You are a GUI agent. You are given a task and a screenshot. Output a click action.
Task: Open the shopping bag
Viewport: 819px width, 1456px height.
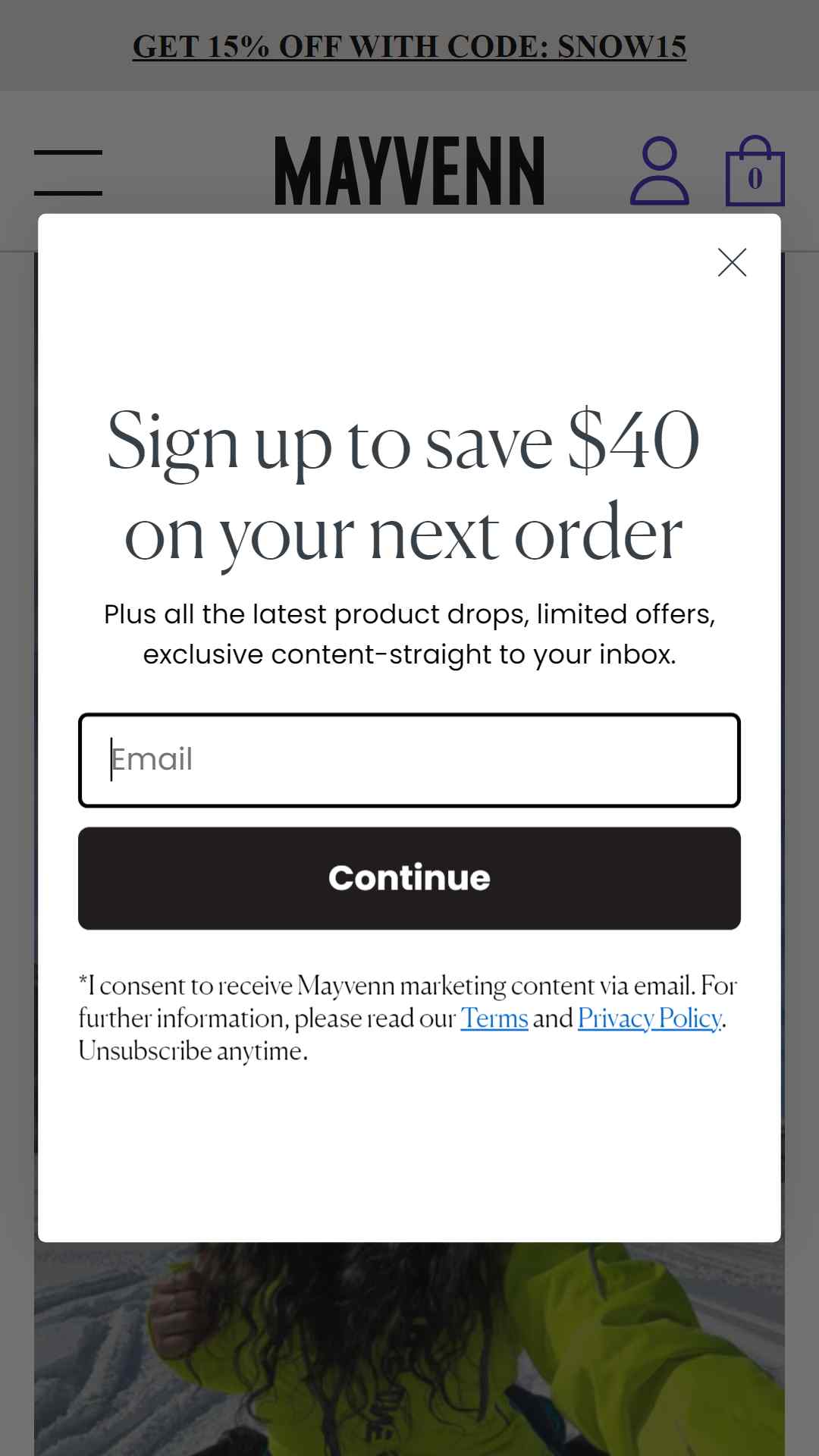click(x=755, y=171)
